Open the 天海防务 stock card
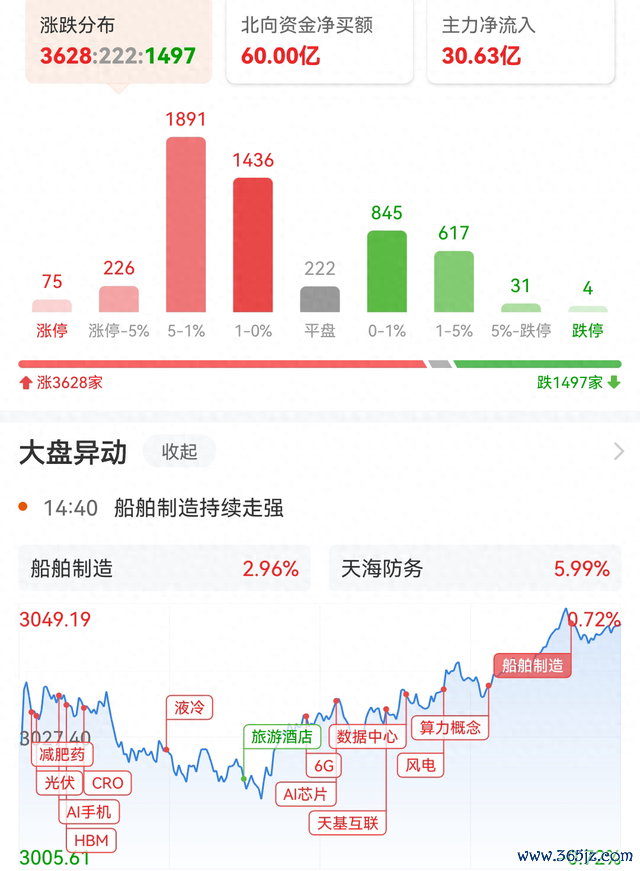This screenshot has height=871, width=640. click(x=475, y=569)
